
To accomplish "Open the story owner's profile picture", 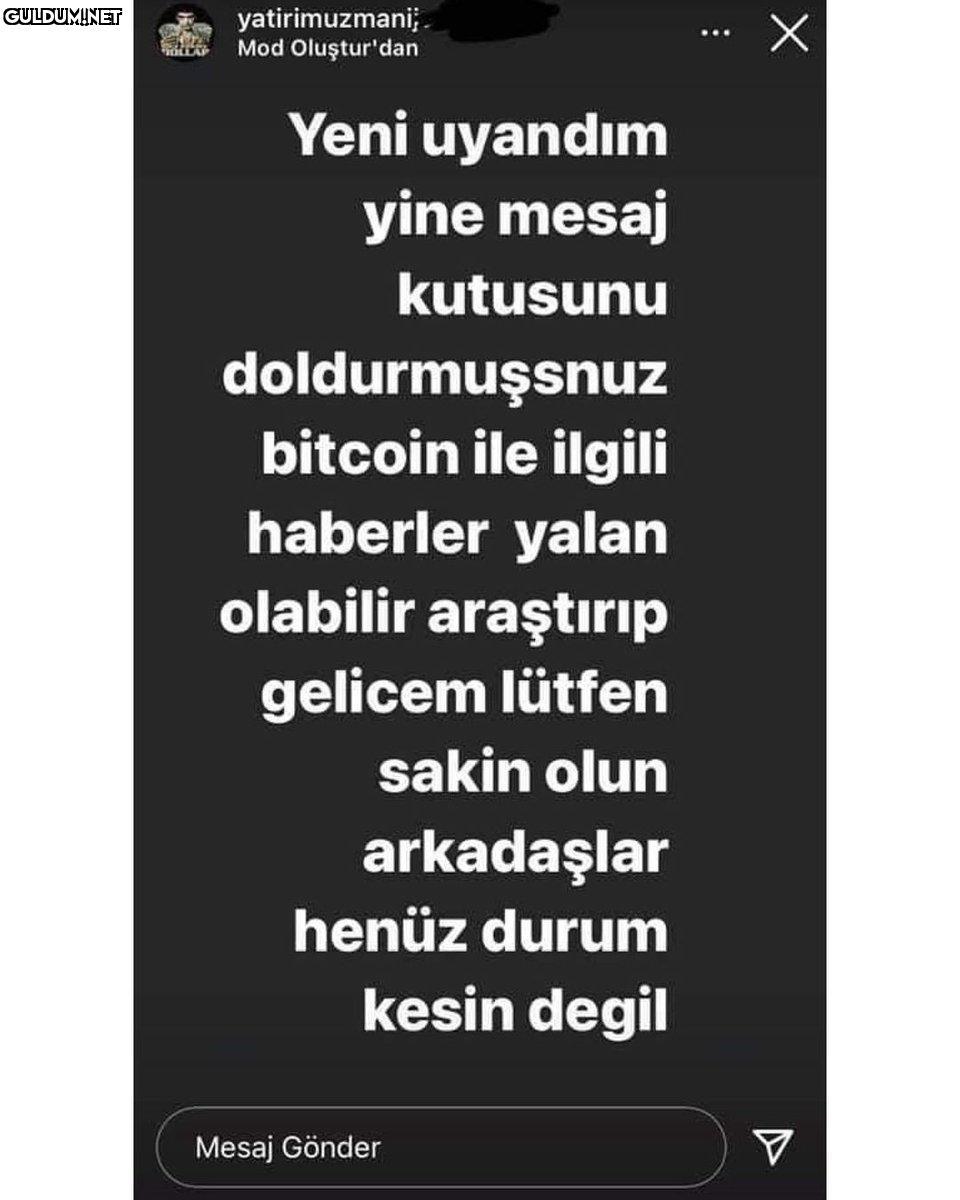I will pyautogui.click(x=184, y=35).
